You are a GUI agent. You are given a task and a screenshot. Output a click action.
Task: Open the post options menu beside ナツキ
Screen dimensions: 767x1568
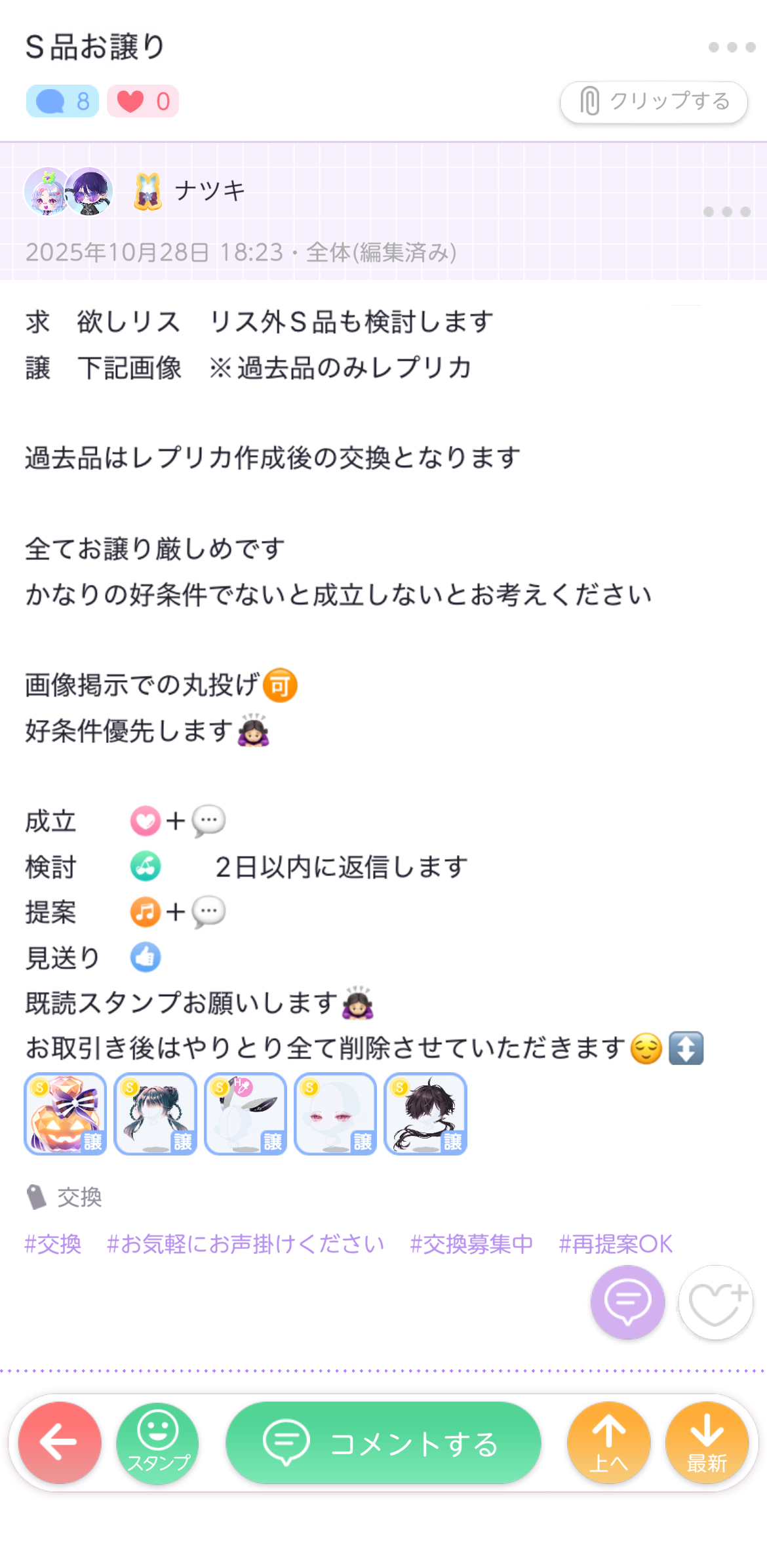726,212
